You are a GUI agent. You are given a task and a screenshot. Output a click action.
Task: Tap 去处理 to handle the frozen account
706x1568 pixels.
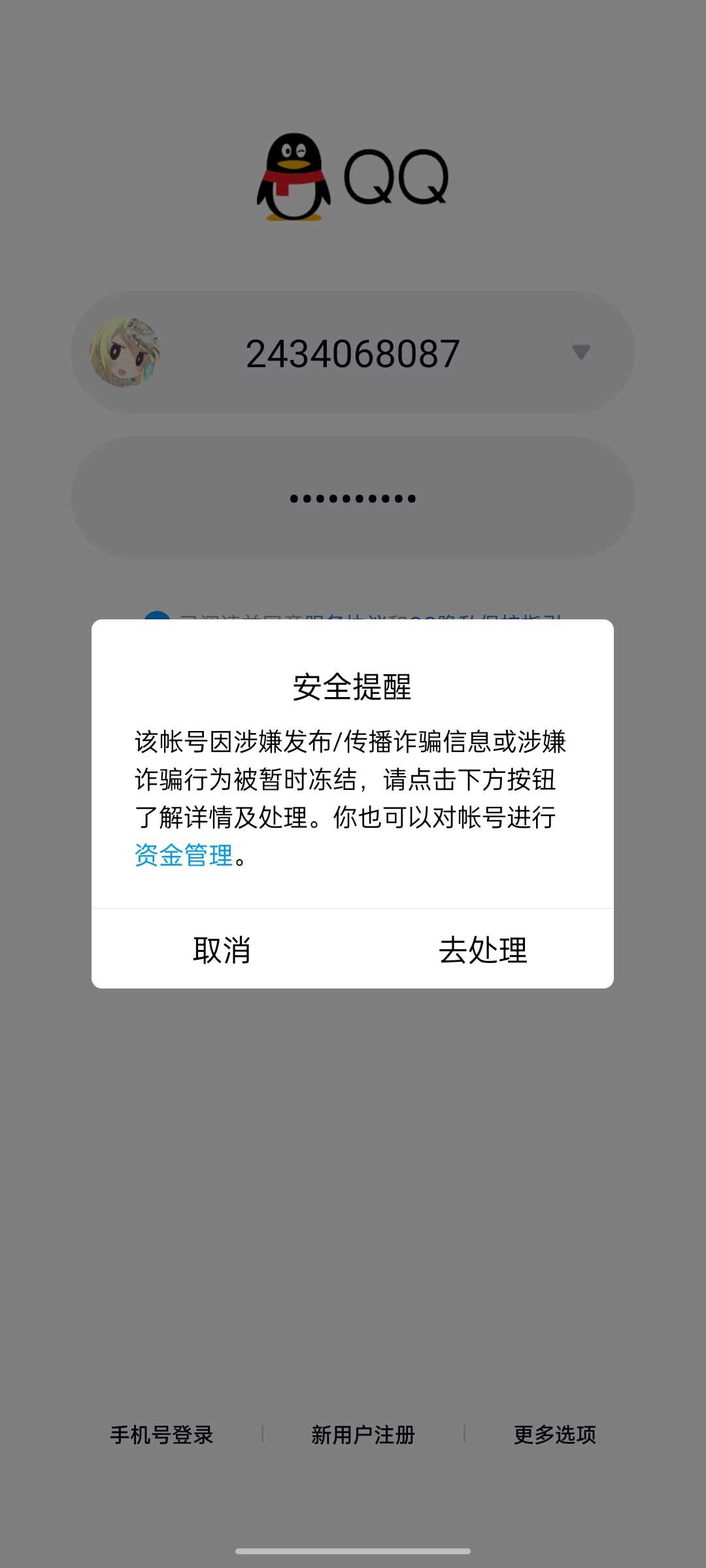pos(482,949)
